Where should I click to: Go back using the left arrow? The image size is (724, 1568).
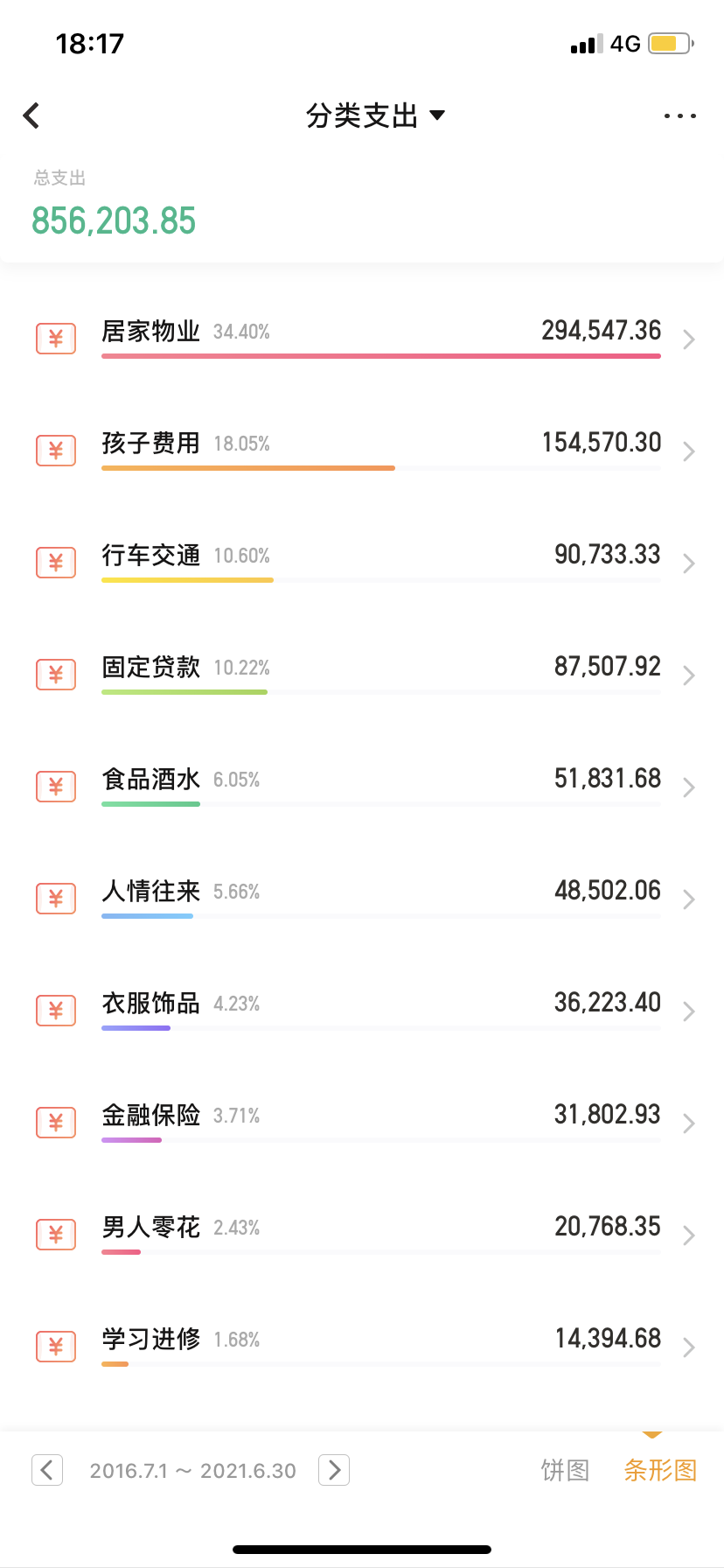[x=31, y=115]
